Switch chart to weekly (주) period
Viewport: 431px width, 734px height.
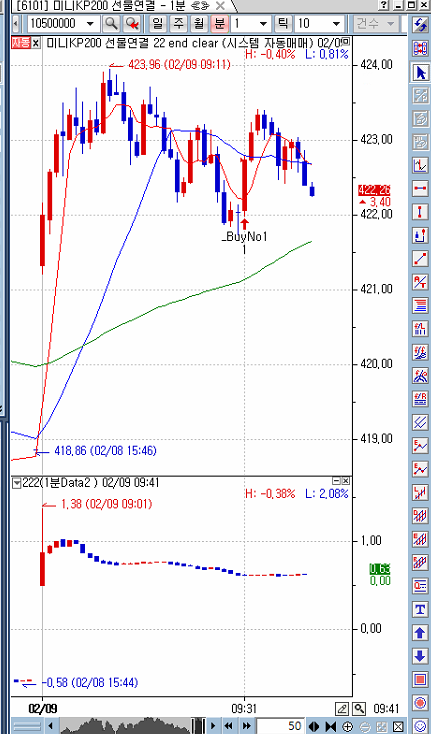[178, 23]
